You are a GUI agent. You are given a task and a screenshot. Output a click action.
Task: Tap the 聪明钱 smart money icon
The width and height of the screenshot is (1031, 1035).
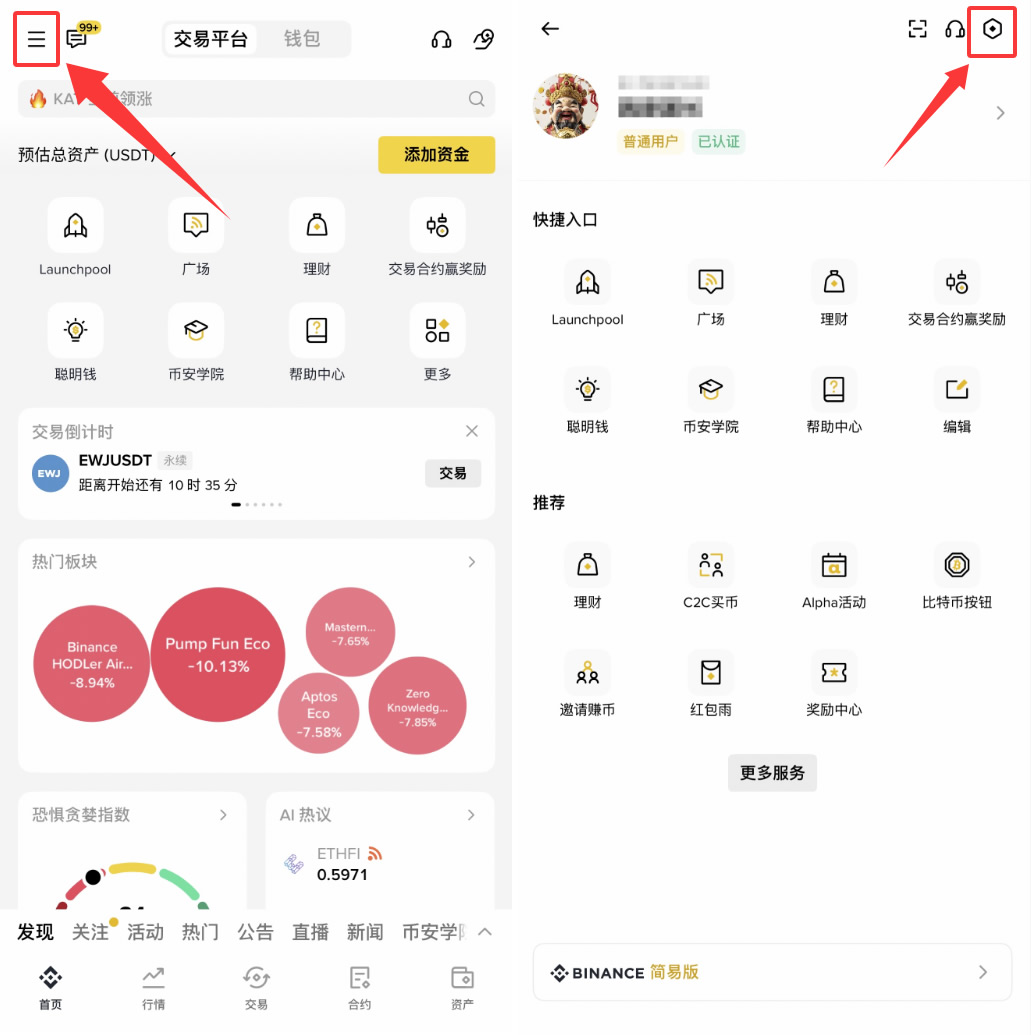(x=75, y=330)
